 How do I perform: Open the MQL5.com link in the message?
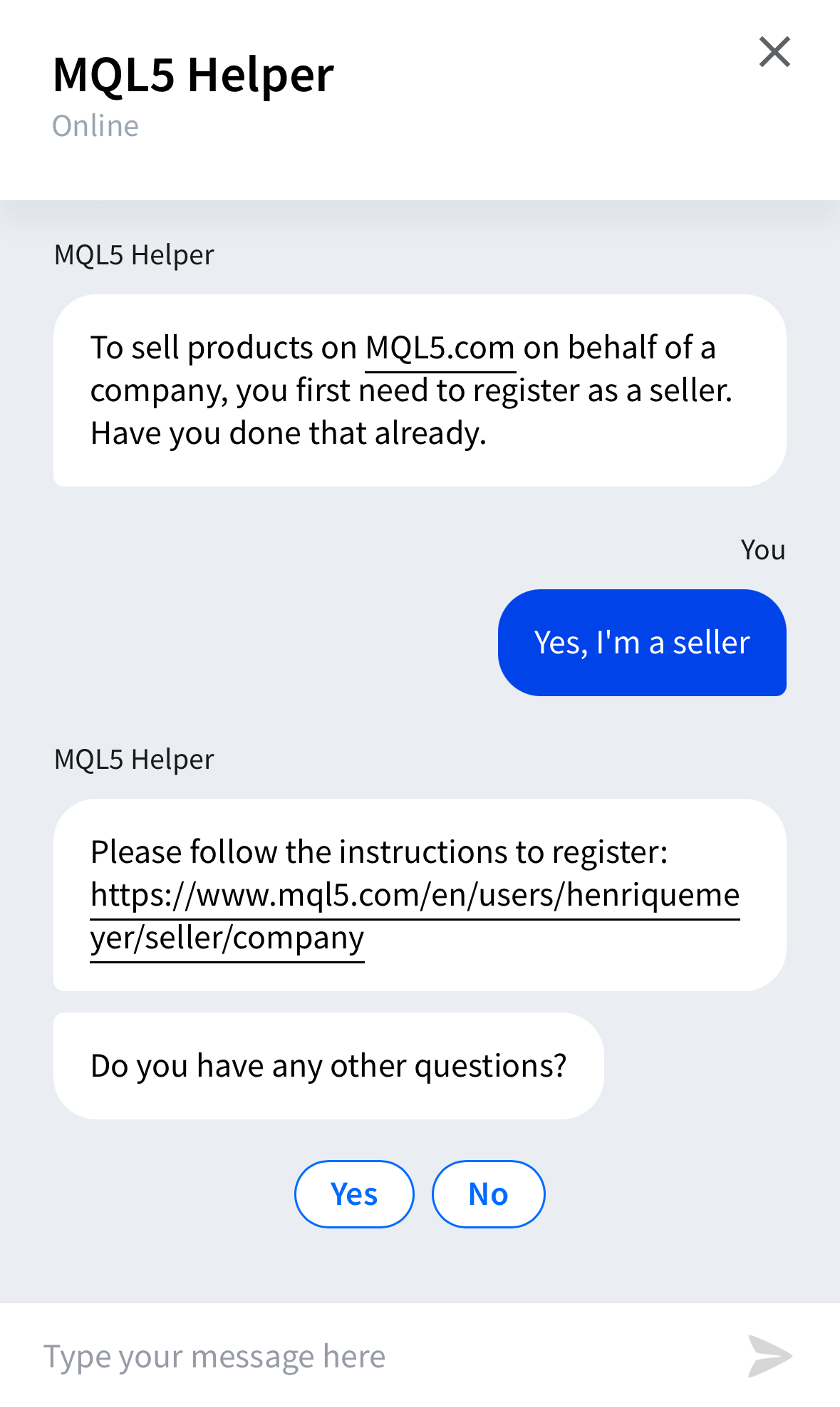coord(440,348)
